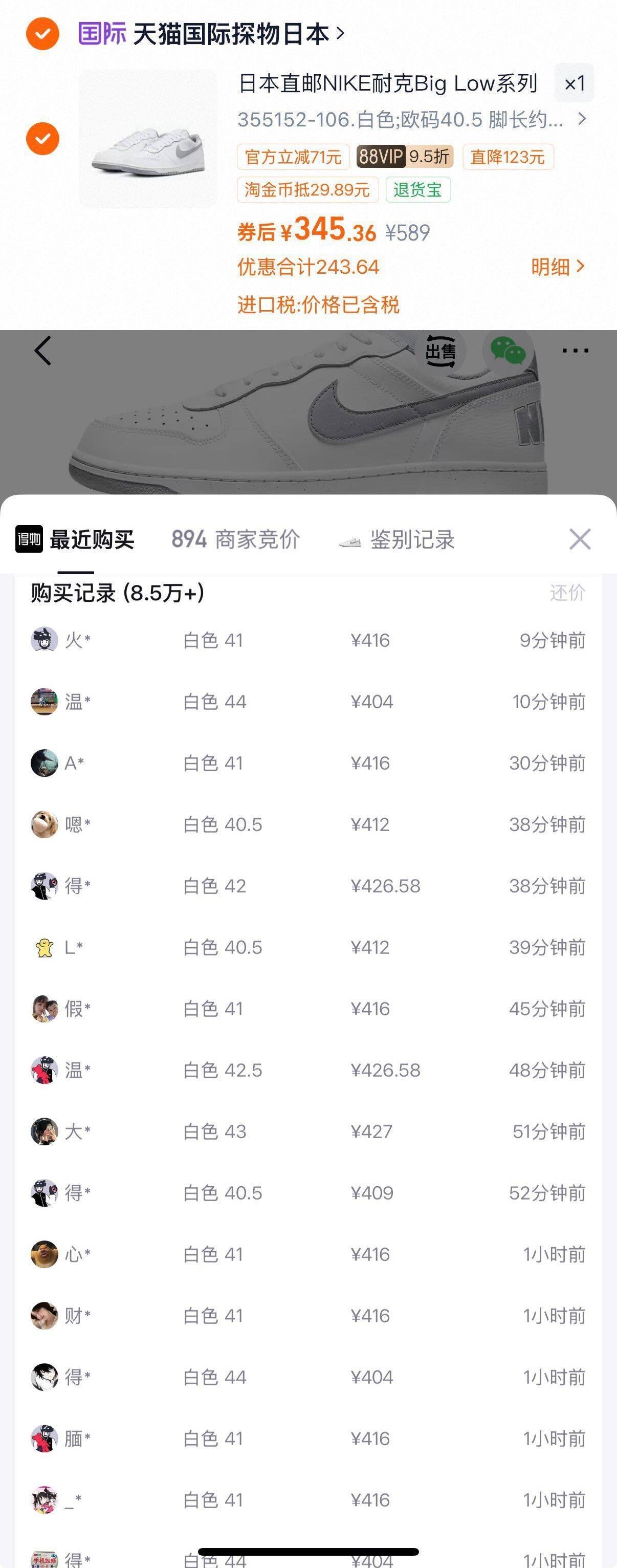Tap 还价 to make an offer

pyautogui.click(x=568, y=592)
